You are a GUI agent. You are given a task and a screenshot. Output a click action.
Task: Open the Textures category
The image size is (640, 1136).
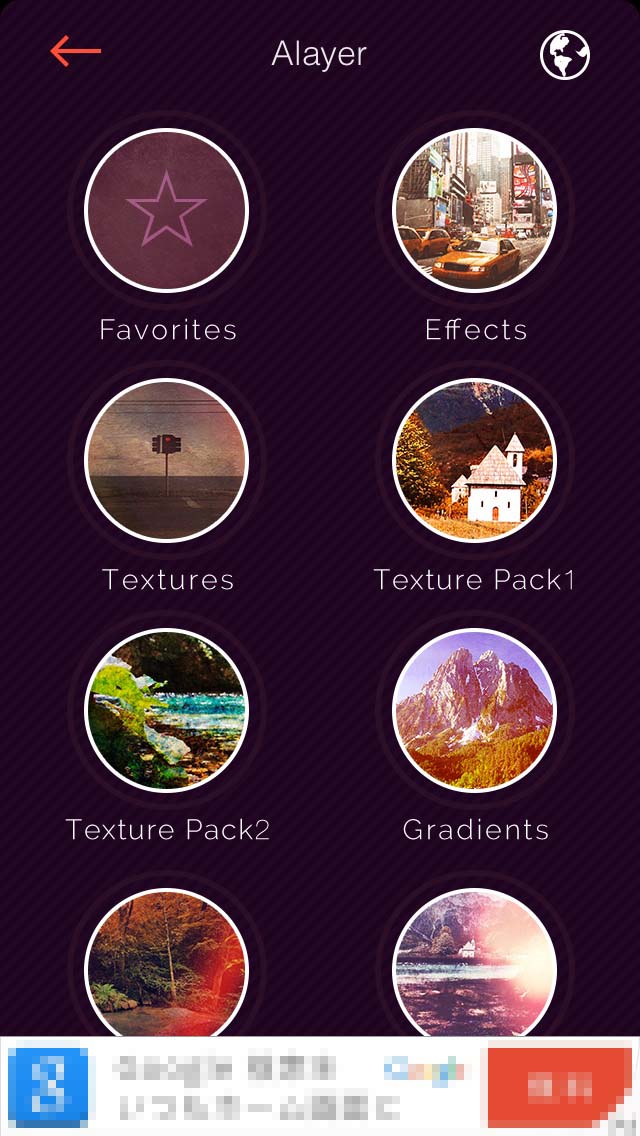[x=166, y=461]
